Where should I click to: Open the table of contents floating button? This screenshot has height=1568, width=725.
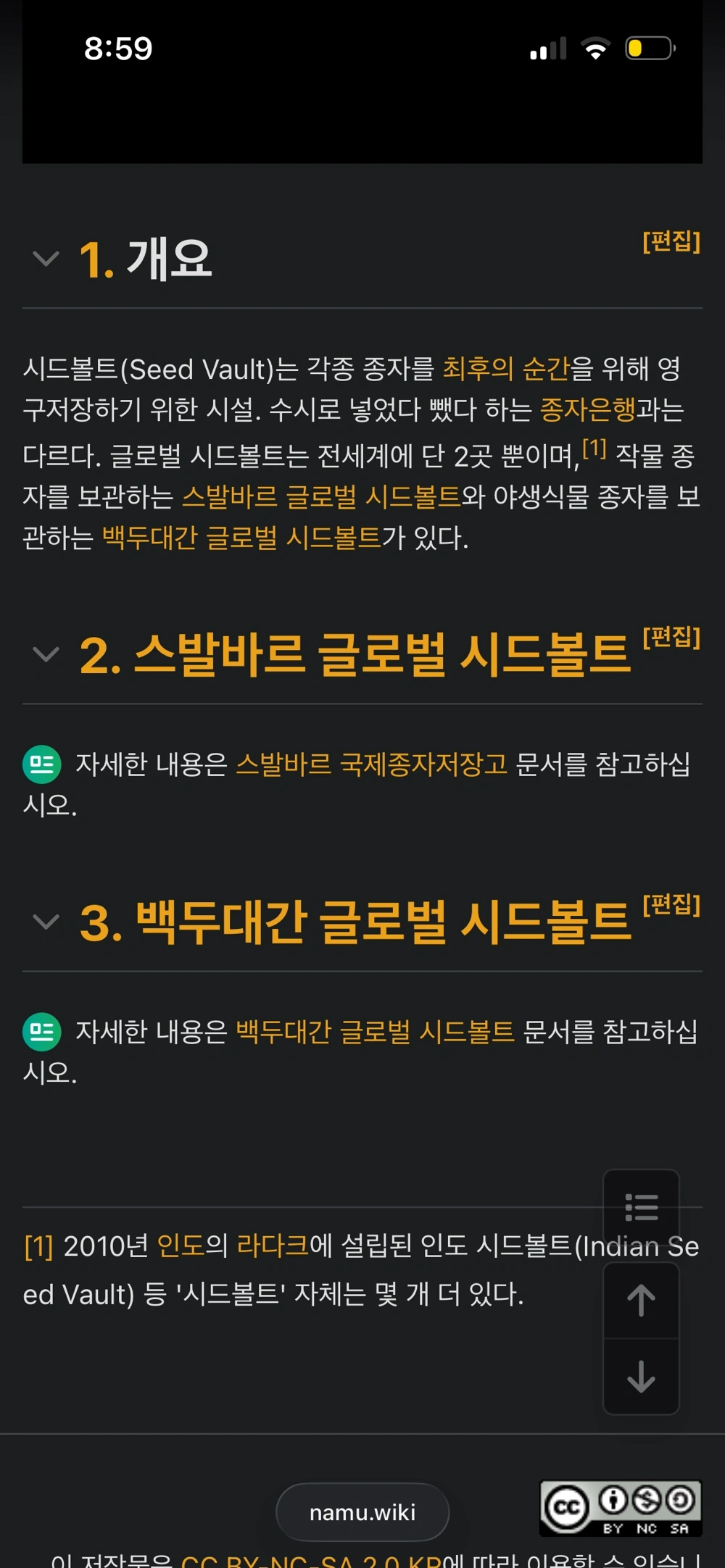[641, 1207]
